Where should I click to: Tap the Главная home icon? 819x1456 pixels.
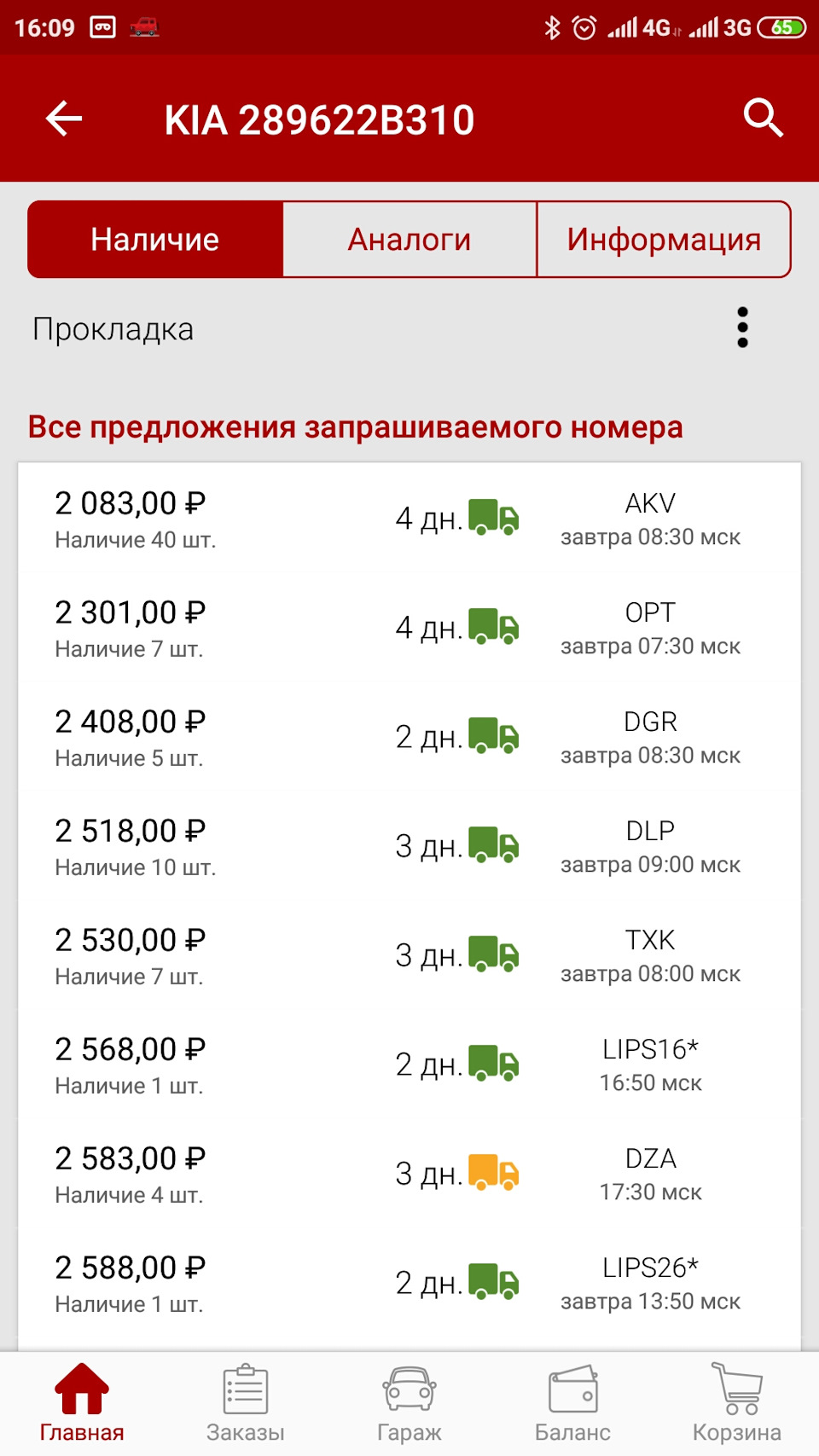82,1395
